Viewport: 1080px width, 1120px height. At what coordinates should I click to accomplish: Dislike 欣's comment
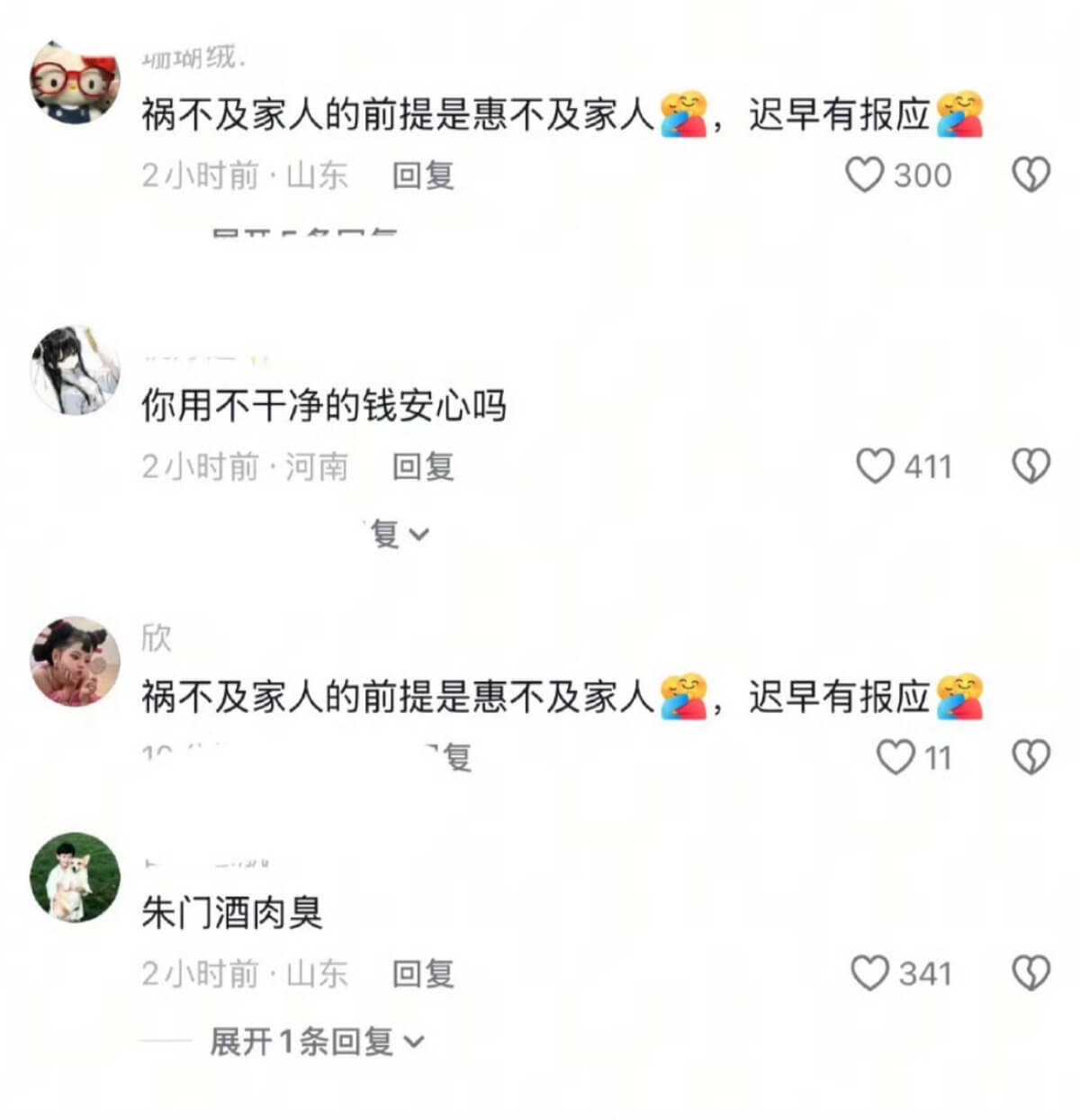click(1031, 757)
